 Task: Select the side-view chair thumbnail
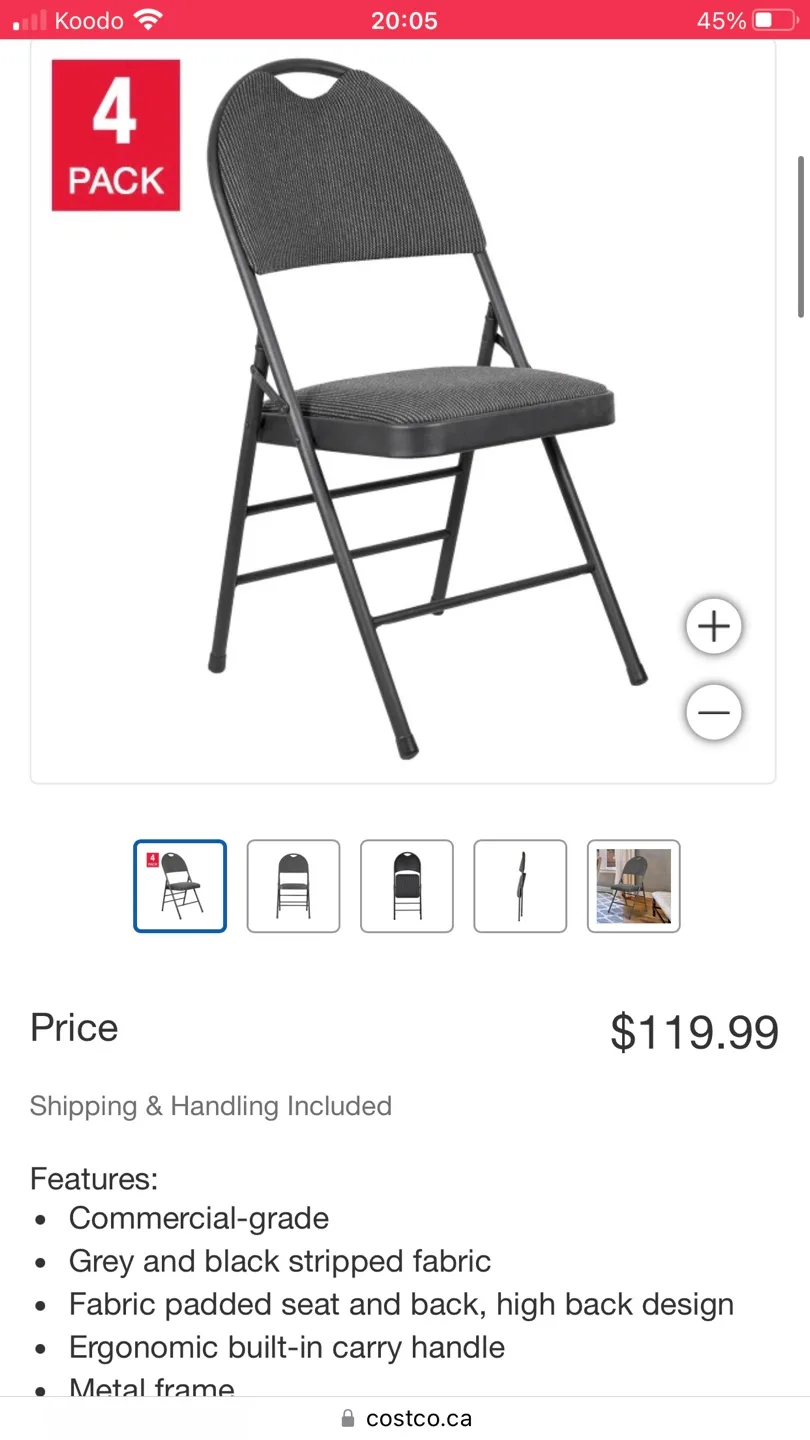coord(406,886)
